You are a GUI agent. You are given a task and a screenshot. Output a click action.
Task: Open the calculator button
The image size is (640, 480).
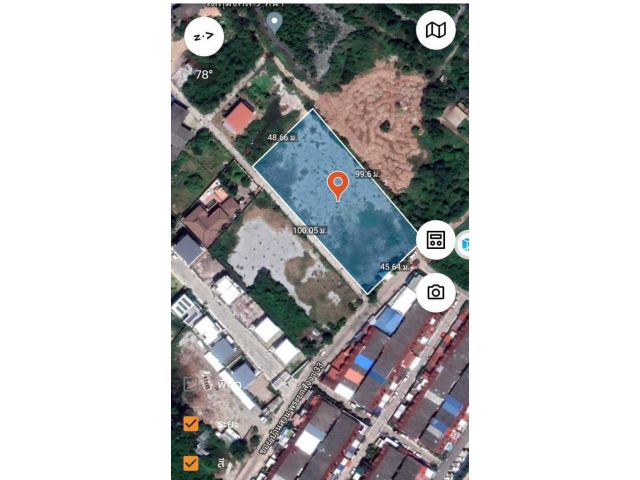(x=436, y=240)
